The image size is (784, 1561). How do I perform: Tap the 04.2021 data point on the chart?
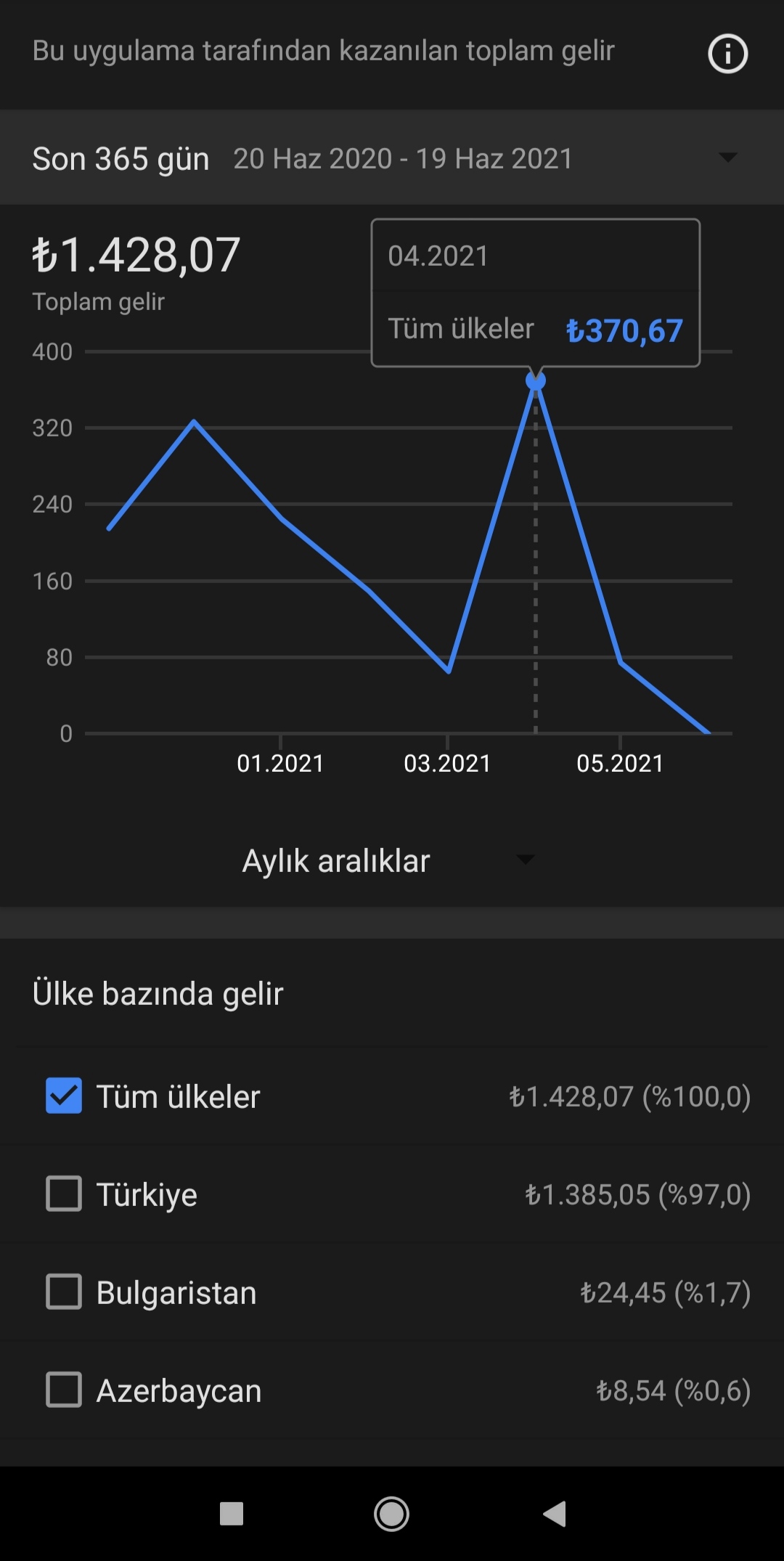[536, 380]
